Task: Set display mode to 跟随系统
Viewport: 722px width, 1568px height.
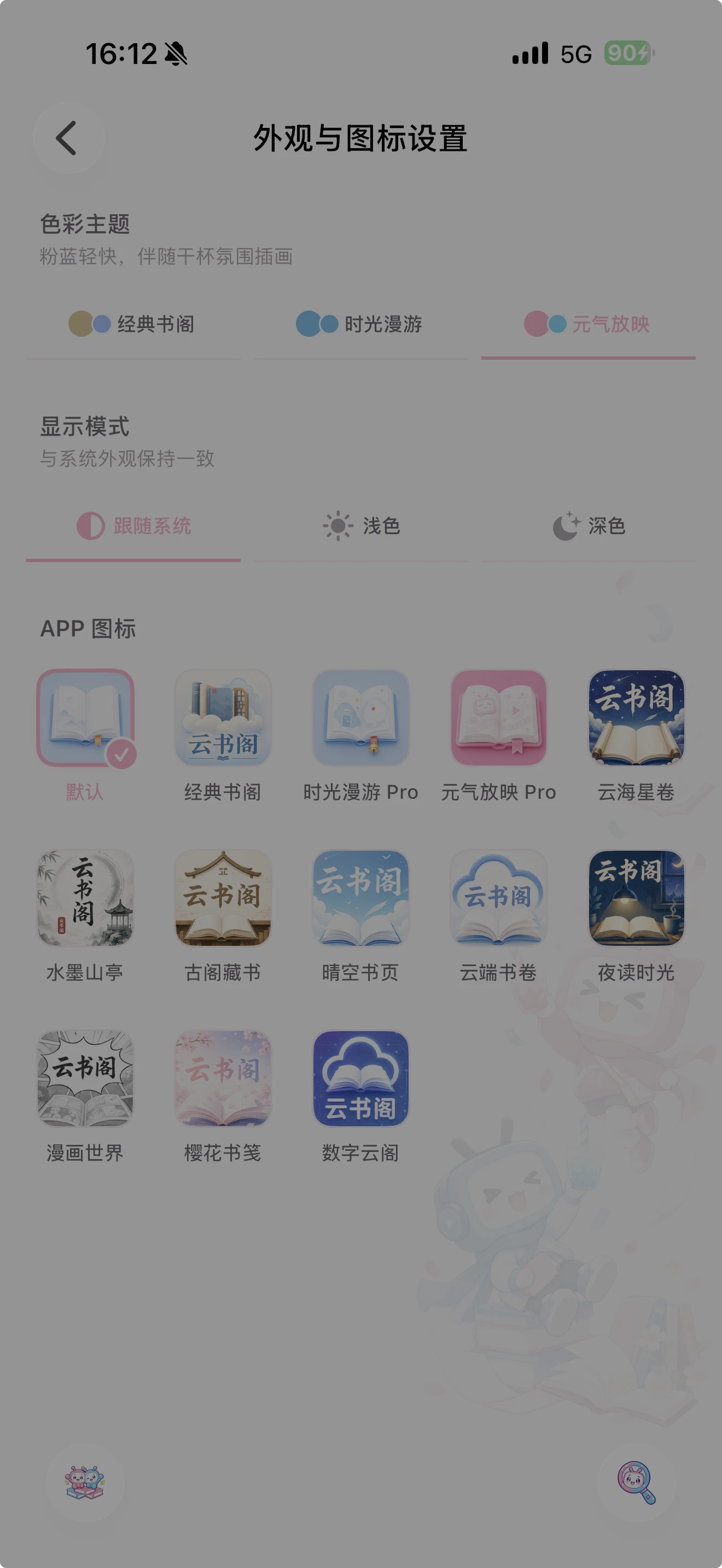Action: 133,526
